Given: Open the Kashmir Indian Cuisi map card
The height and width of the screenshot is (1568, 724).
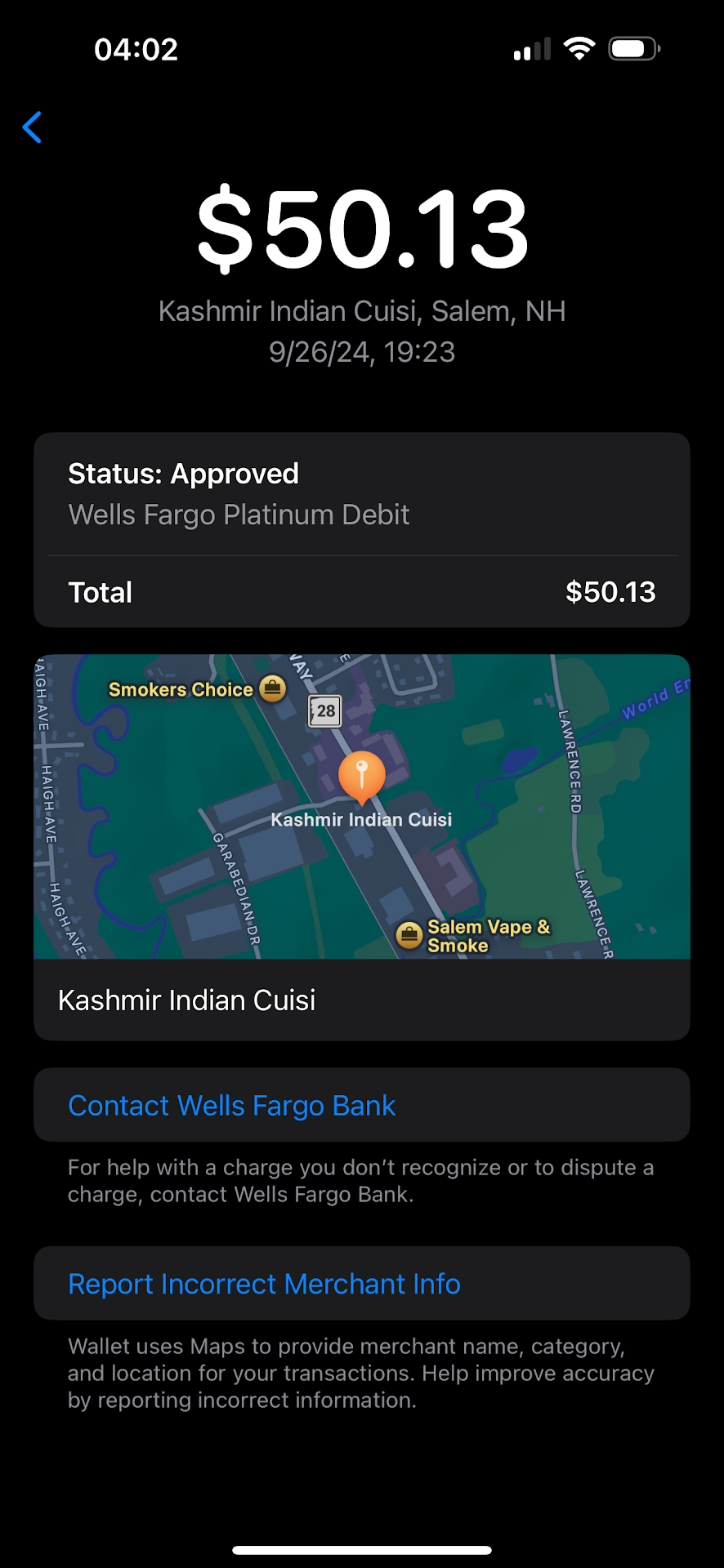Looking at the screenshot, I should click(361, 846).
